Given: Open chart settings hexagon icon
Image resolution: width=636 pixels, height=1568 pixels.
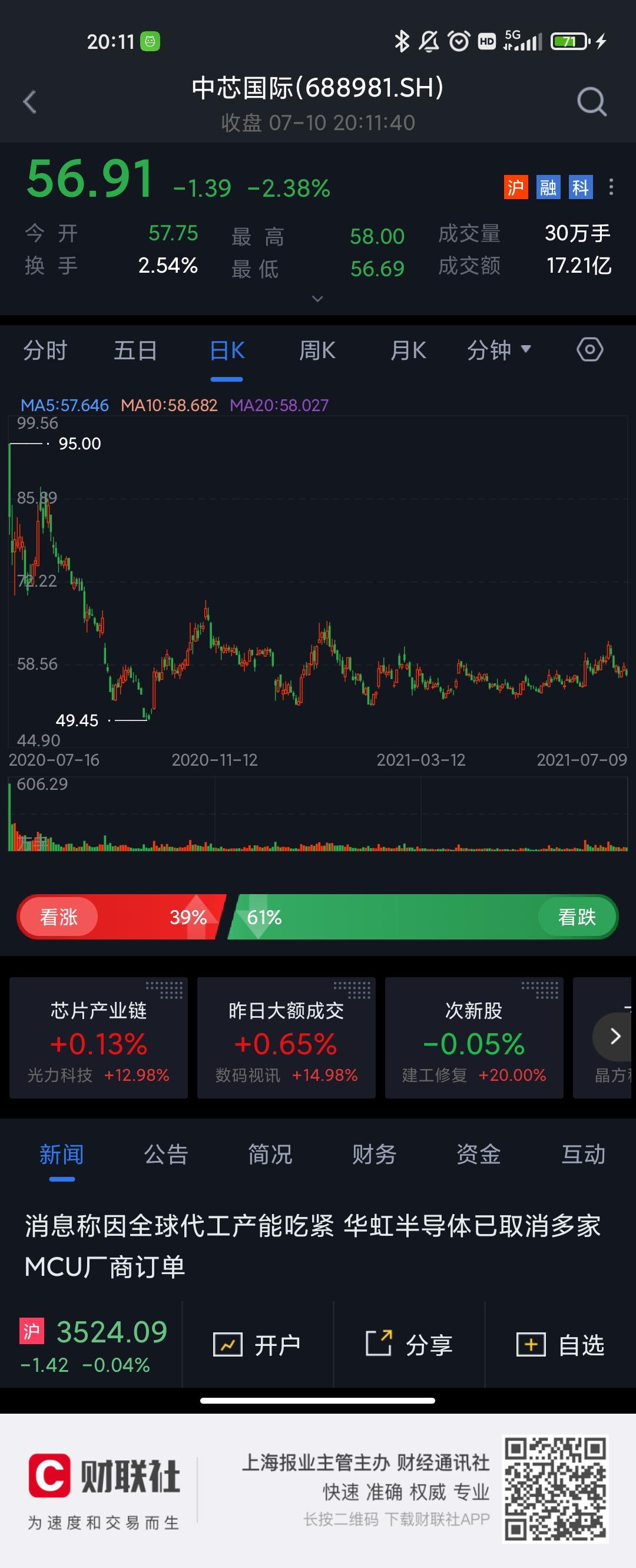Looking at the screenshot, I should (589, 350).
